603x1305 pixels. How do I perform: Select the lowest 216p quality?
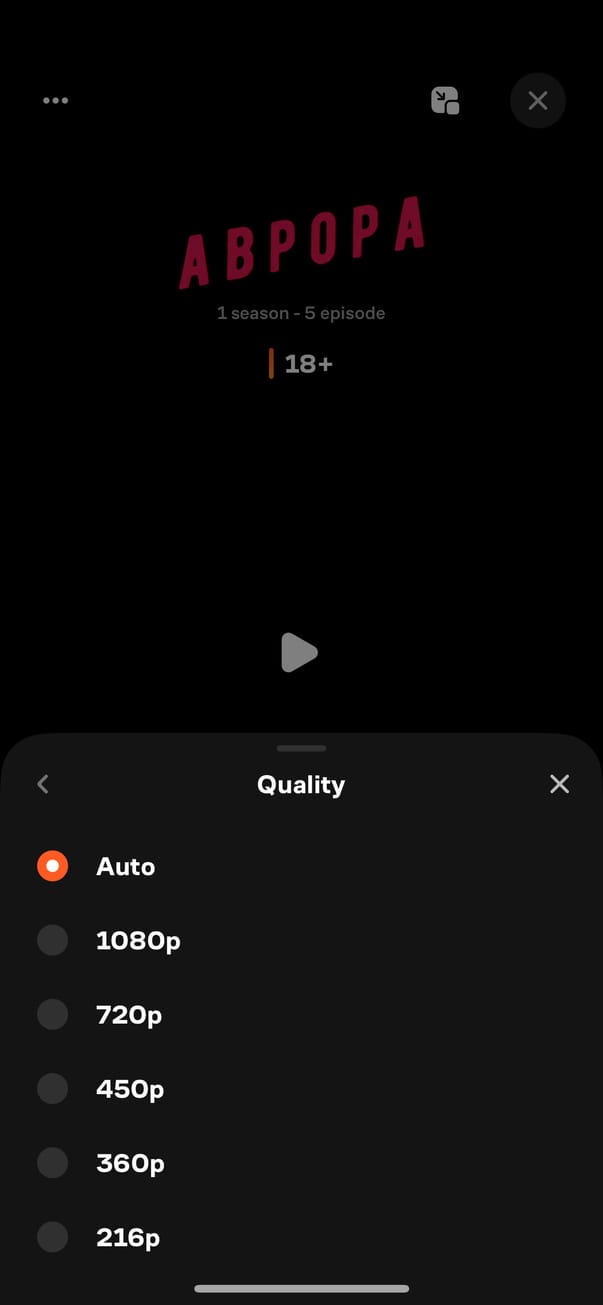(x=53, y=1237)
